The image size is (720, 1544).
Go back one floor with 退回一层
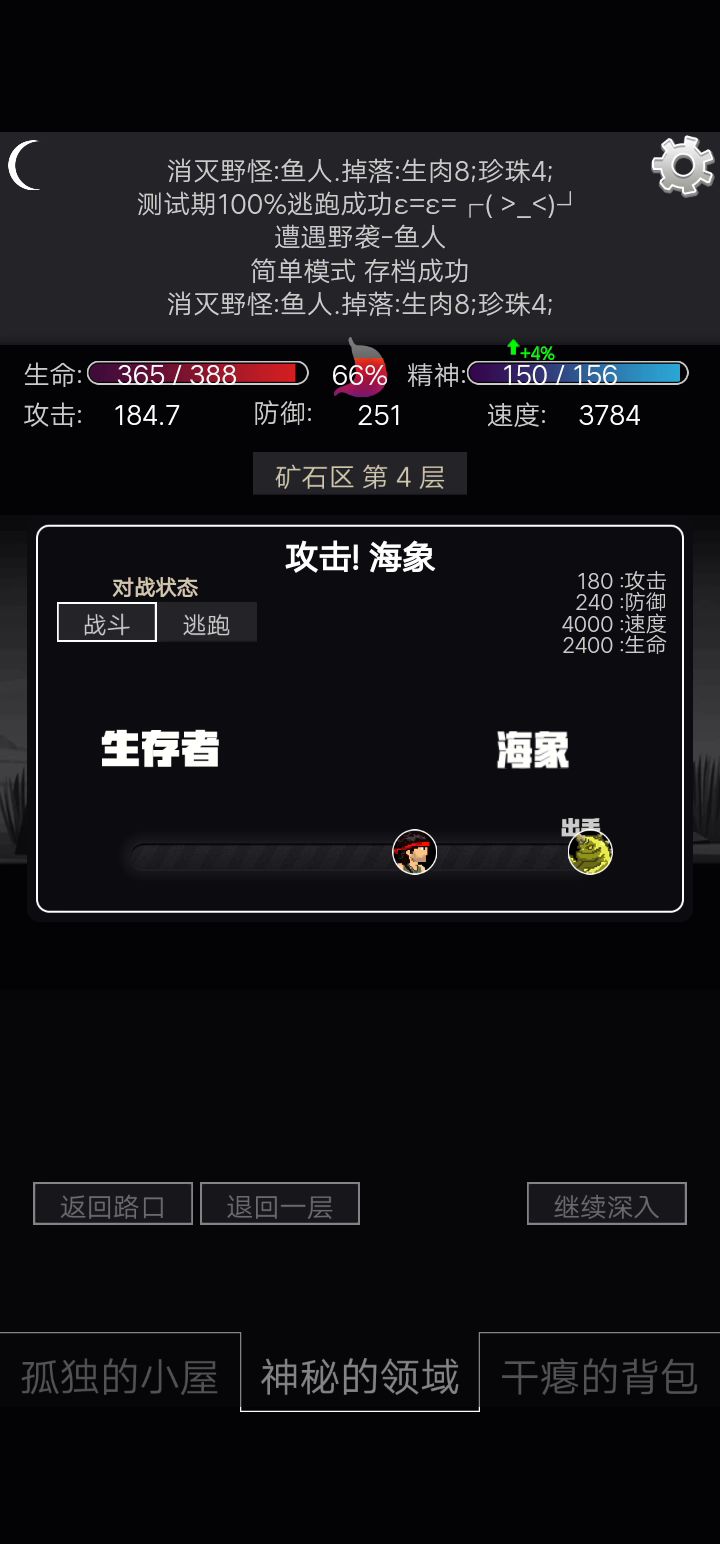tap(280, 1204)
